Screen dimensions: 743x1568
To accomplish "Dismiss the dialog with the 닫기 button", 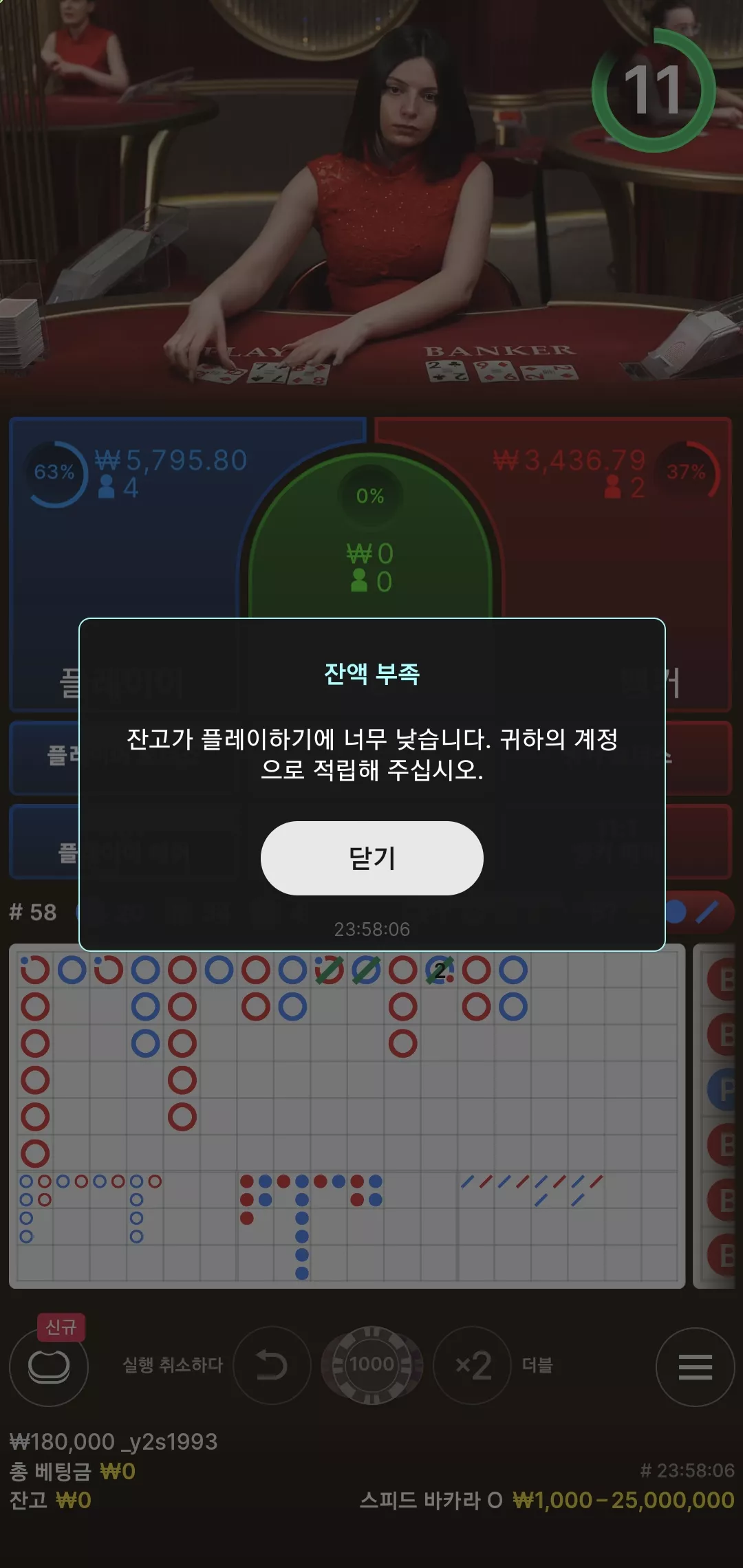I will [371, 858].
